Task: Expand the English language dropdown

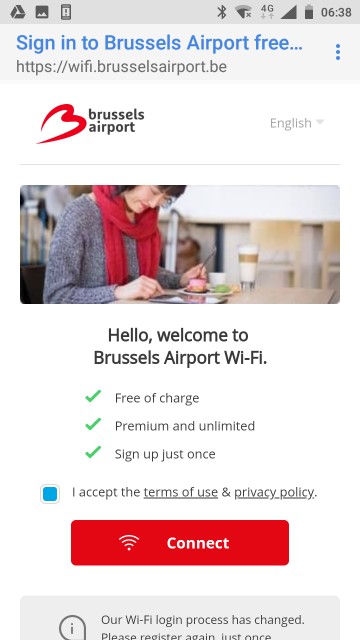Action: [297, 123]
